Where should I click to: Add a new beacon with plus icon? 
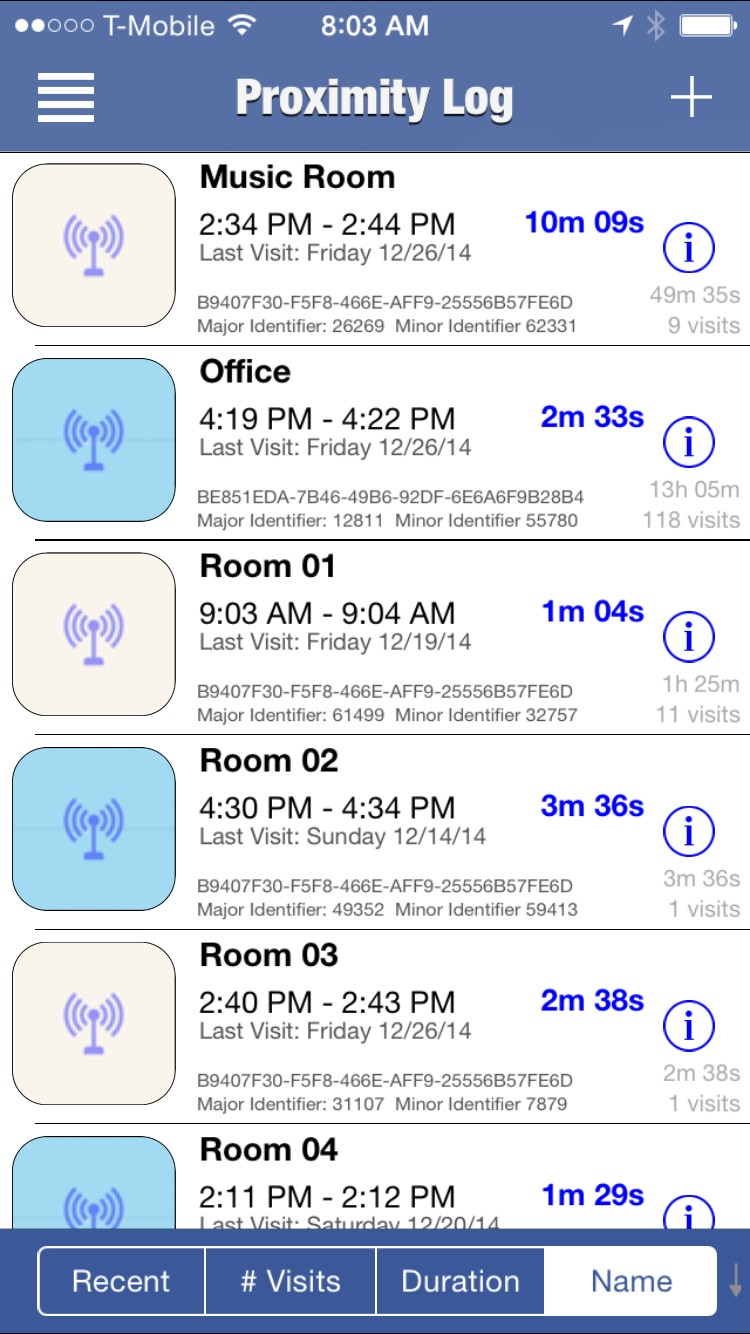pos(691,97)
